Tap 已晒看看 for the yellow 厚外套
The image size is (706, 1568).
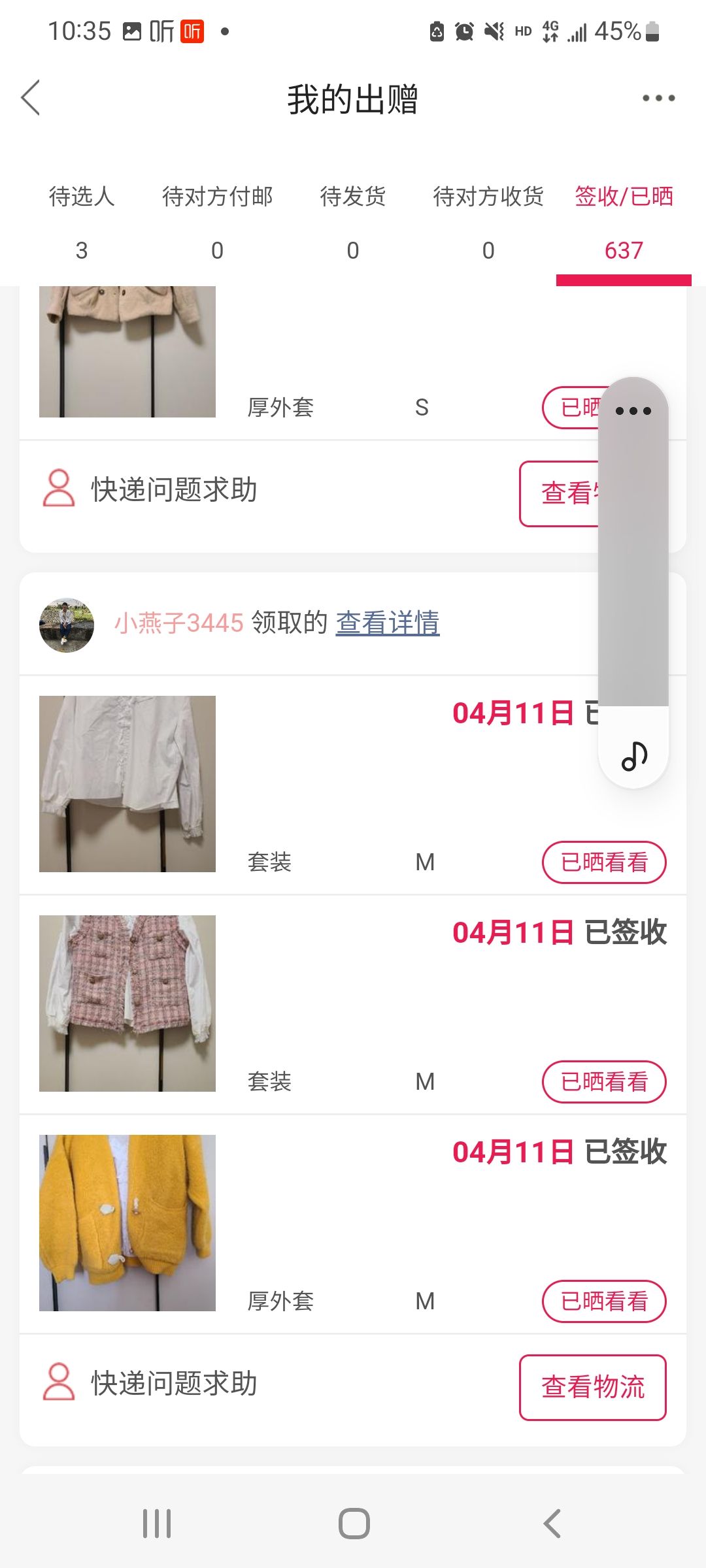pos(604,1301)
